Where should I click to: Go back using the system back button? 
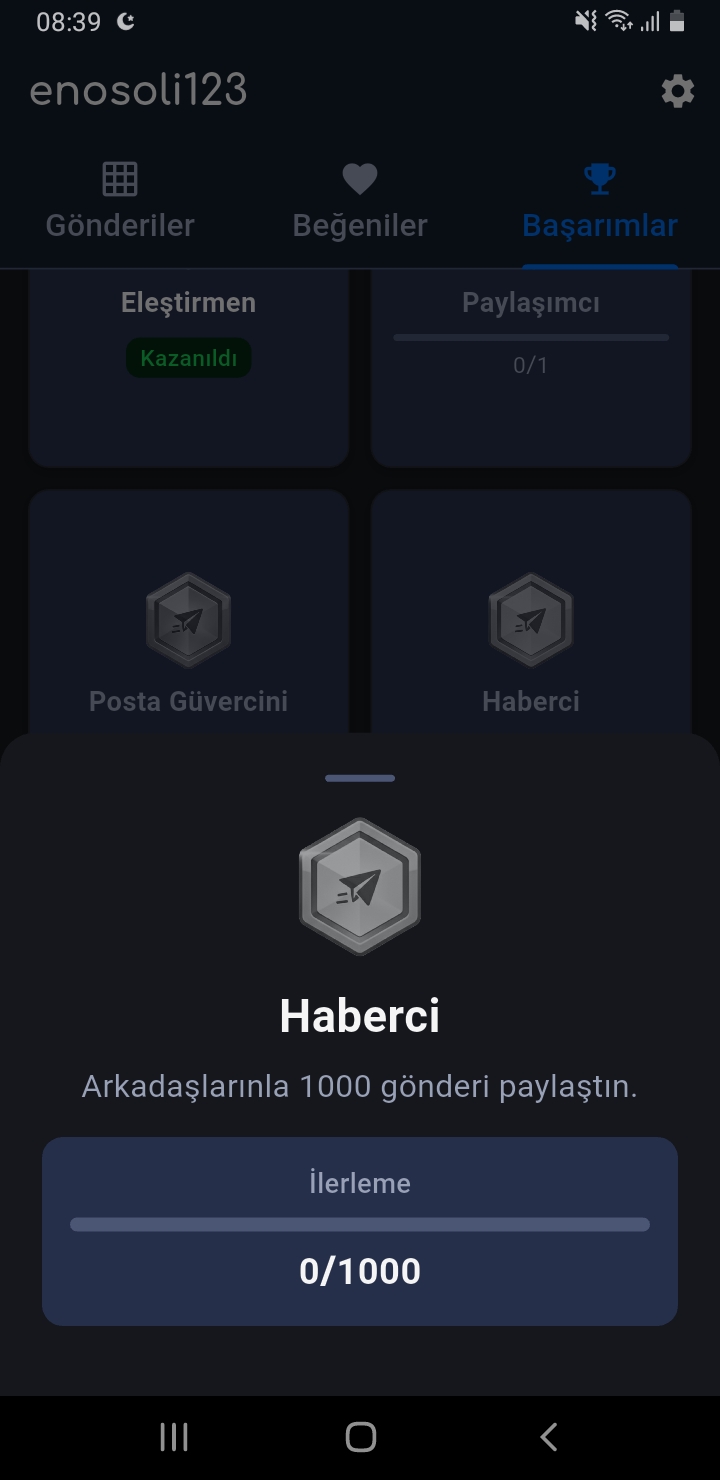point(548,1437)
